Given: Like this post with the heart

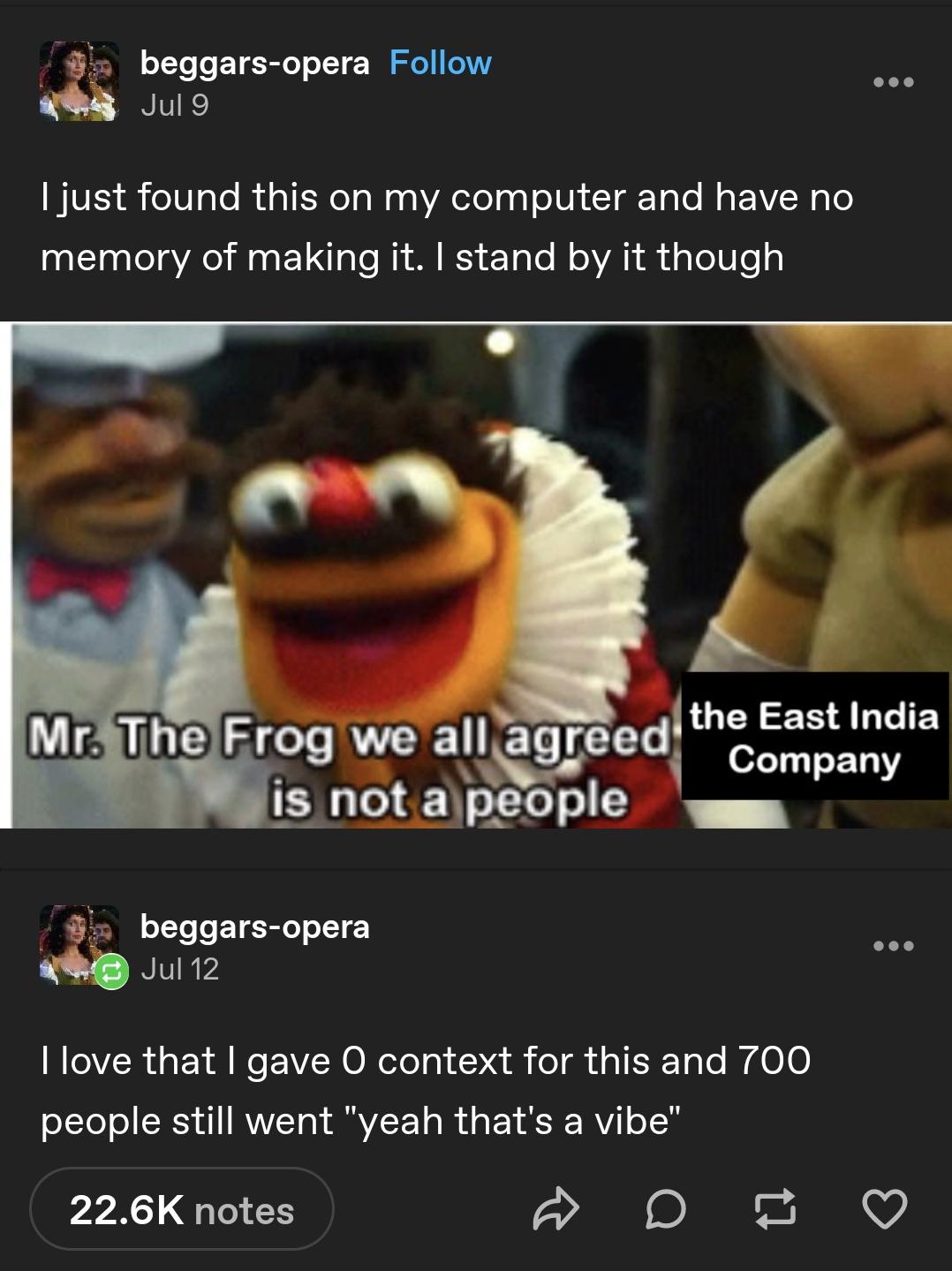Looking at the screenshot, I should (x=884, y=1209).
